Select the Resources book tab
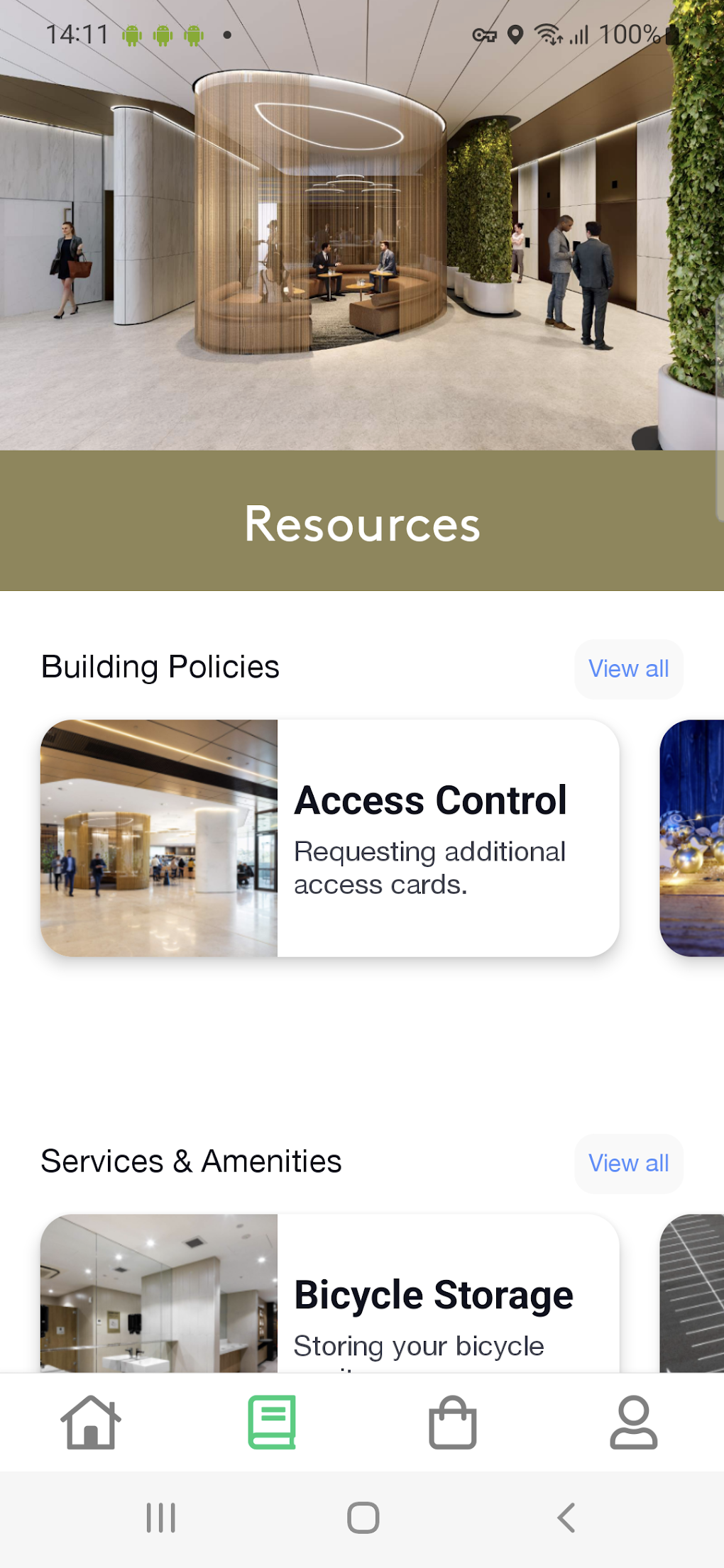Image resolution: width=724 pixels, height=1568 pixels. (x=272, y=1422)
